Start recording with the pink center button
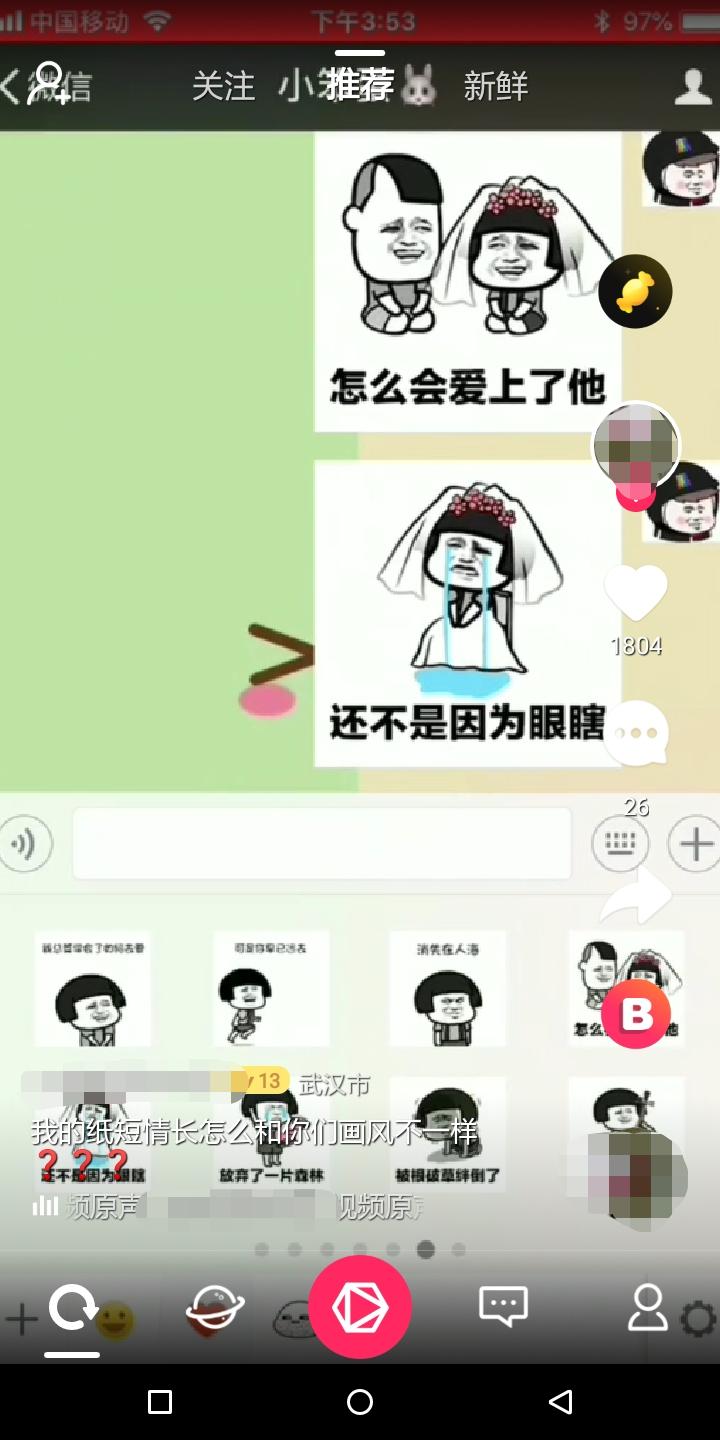Viewport: 720px width, 1440px height. click(360, 1308)
